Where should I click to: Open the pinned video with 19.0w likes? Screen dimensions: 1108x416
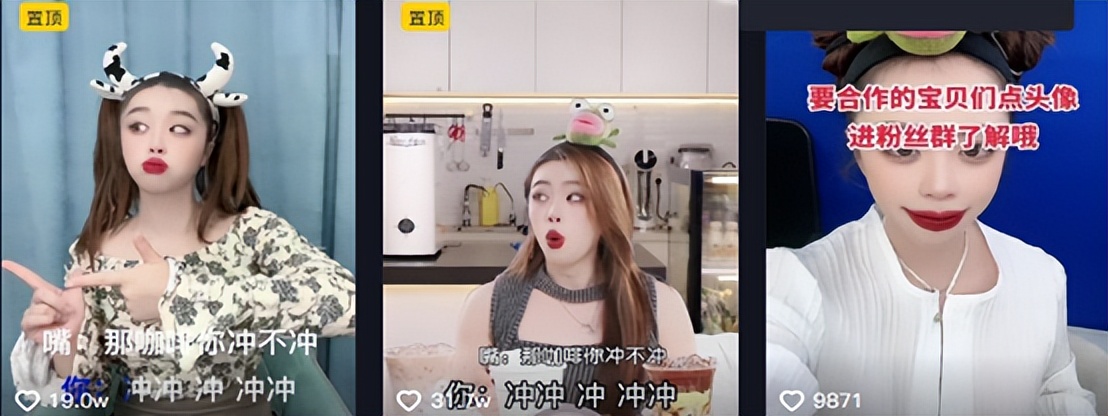click(x=178, y=210)
